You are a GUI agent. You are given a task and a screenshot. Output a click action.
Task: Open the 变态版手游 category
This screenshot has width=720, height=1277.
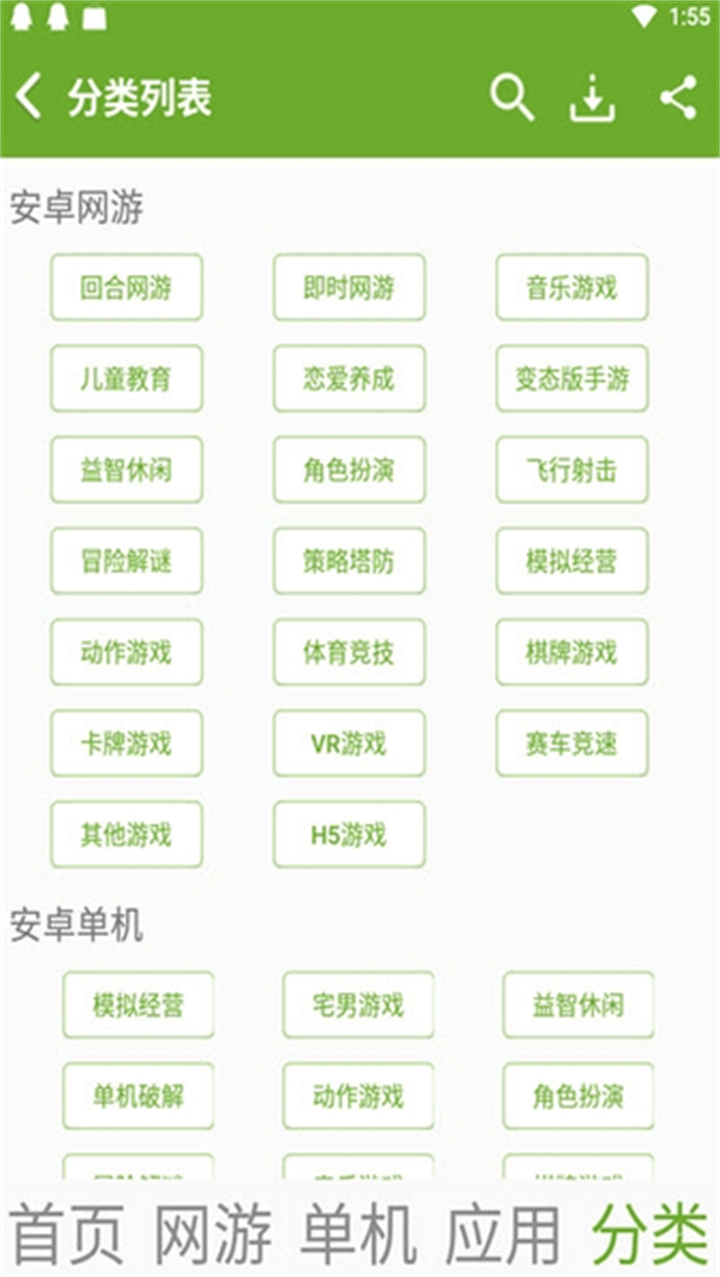tap(570, 379)
